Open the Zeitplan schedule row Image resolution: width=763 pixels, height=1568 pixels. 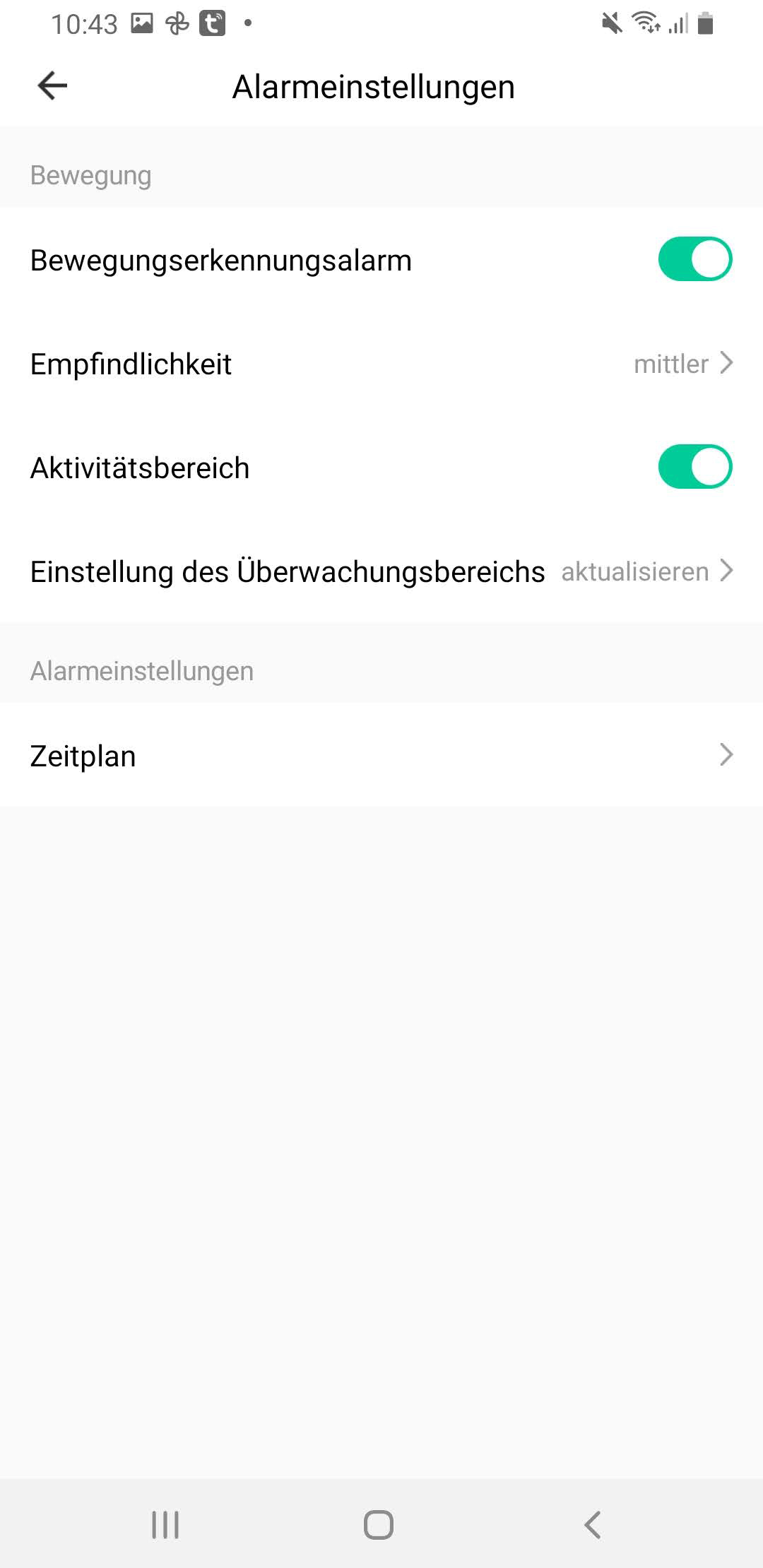point(381,755)
